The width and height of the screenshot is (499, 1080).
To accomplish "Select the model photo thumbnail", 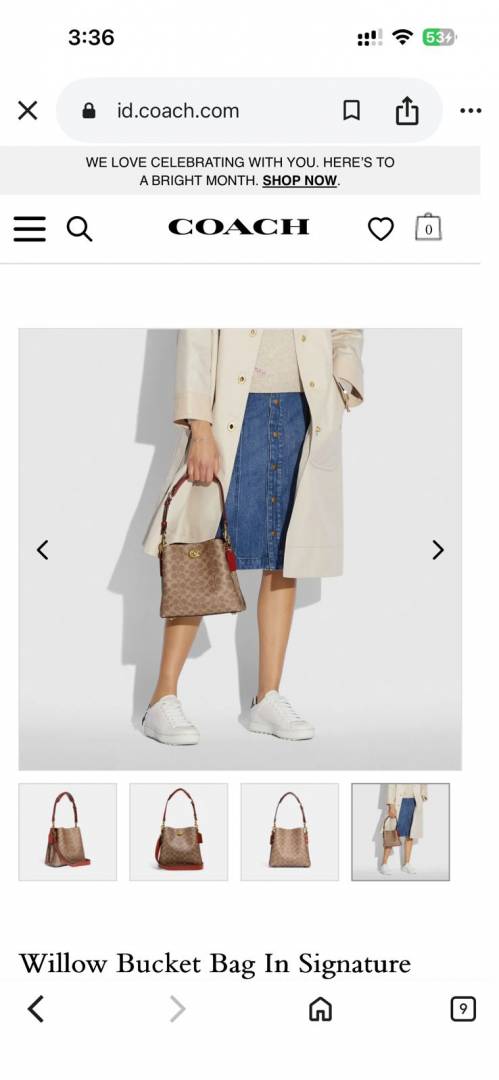I will pos(400,831).
